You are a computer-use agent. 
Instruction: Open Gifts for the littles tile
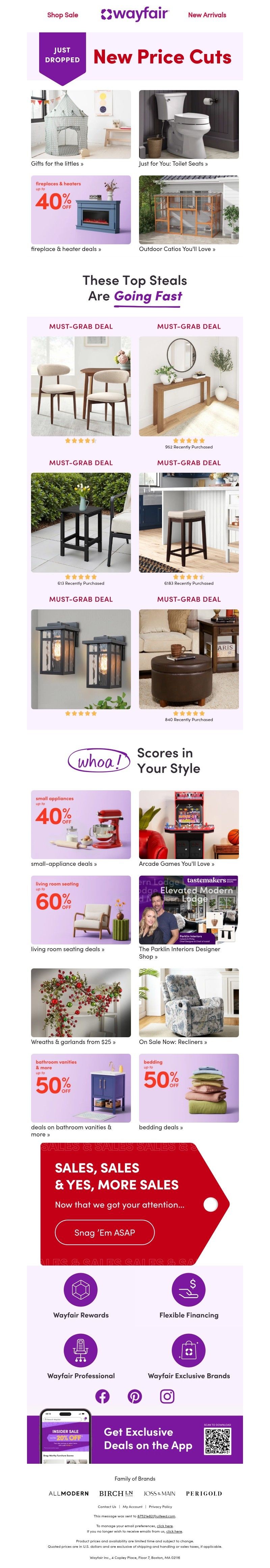coord(80,124)
